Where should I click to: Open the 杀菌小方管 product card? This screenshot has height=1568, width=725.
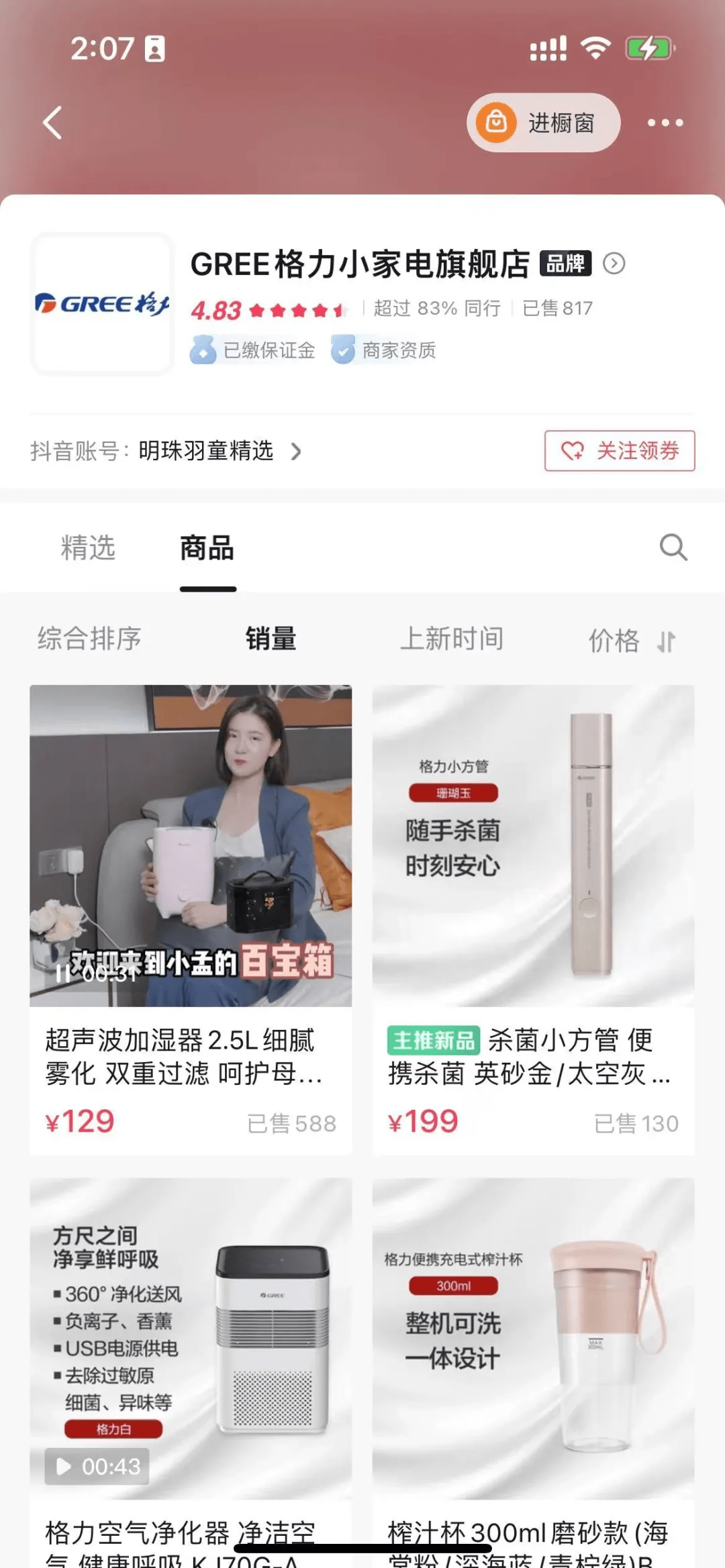point(533,919)
